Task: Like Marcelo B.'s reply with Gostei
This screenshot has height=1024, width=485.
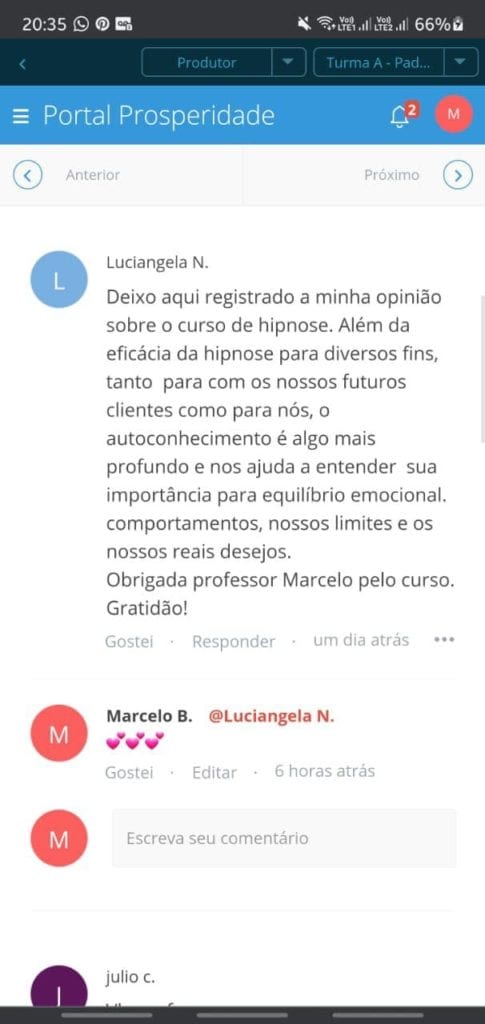Action: coord(129,772)
